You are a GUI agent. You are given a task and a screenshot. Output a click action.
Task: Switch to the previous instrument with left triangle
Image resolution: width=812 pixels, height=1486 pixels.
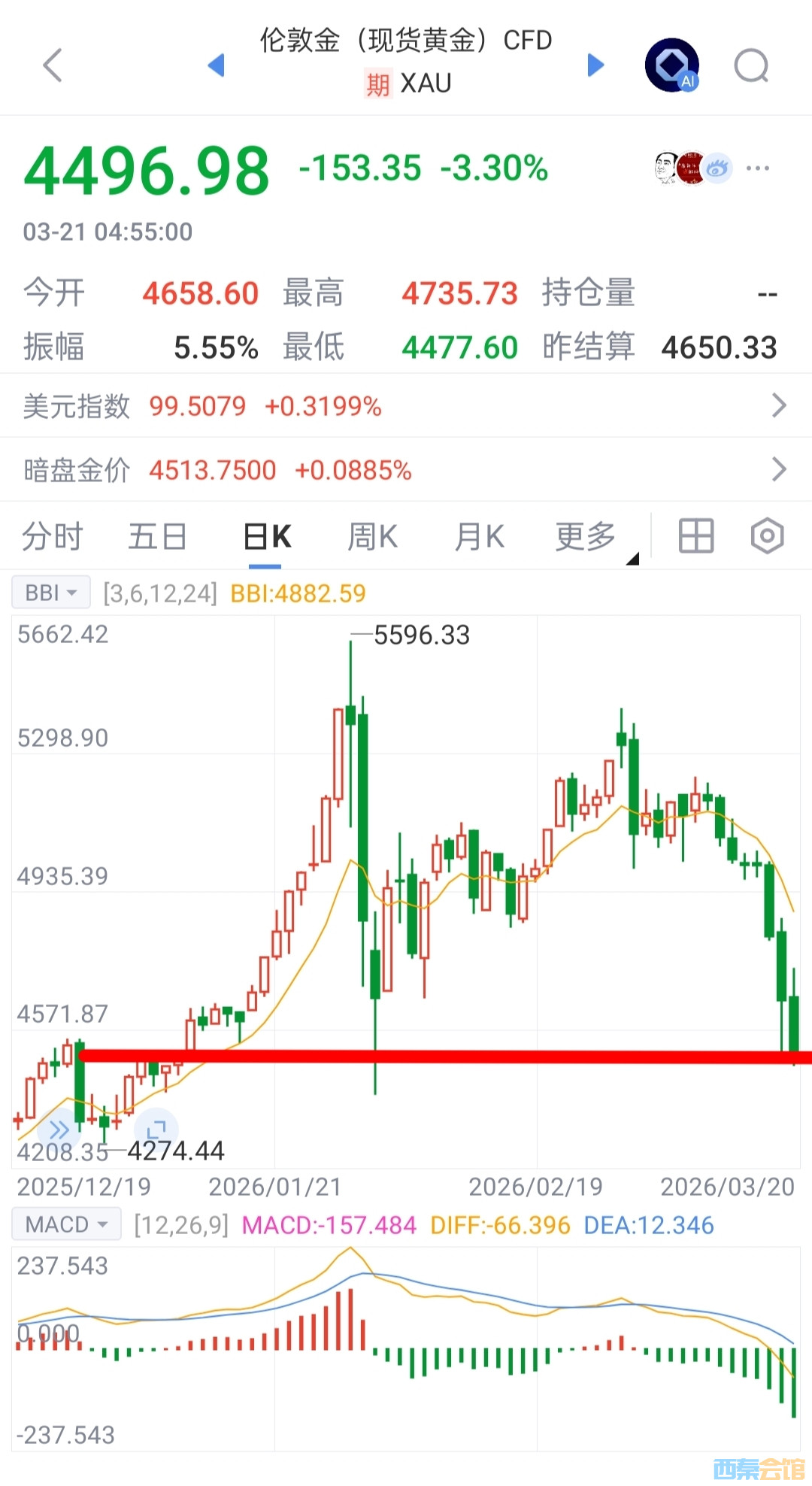(217, 65)
